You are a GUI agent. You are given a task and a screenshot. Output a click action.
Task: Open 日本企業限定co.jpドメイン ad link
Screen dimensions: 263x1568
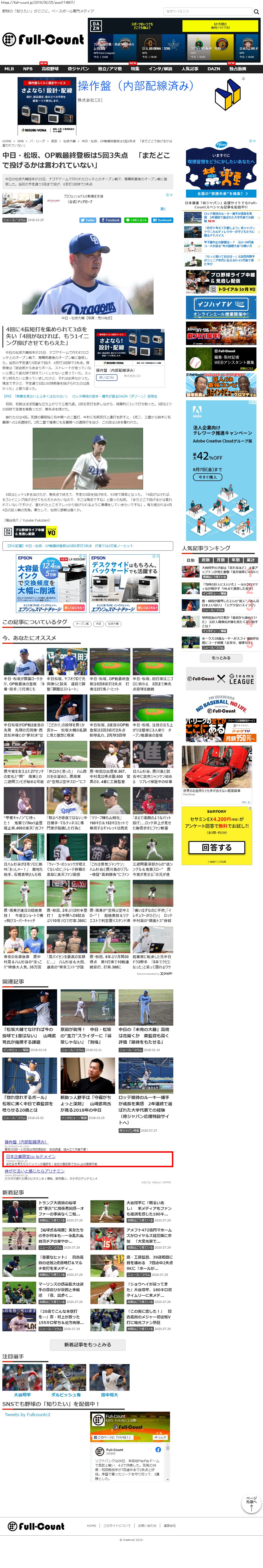31,1156
